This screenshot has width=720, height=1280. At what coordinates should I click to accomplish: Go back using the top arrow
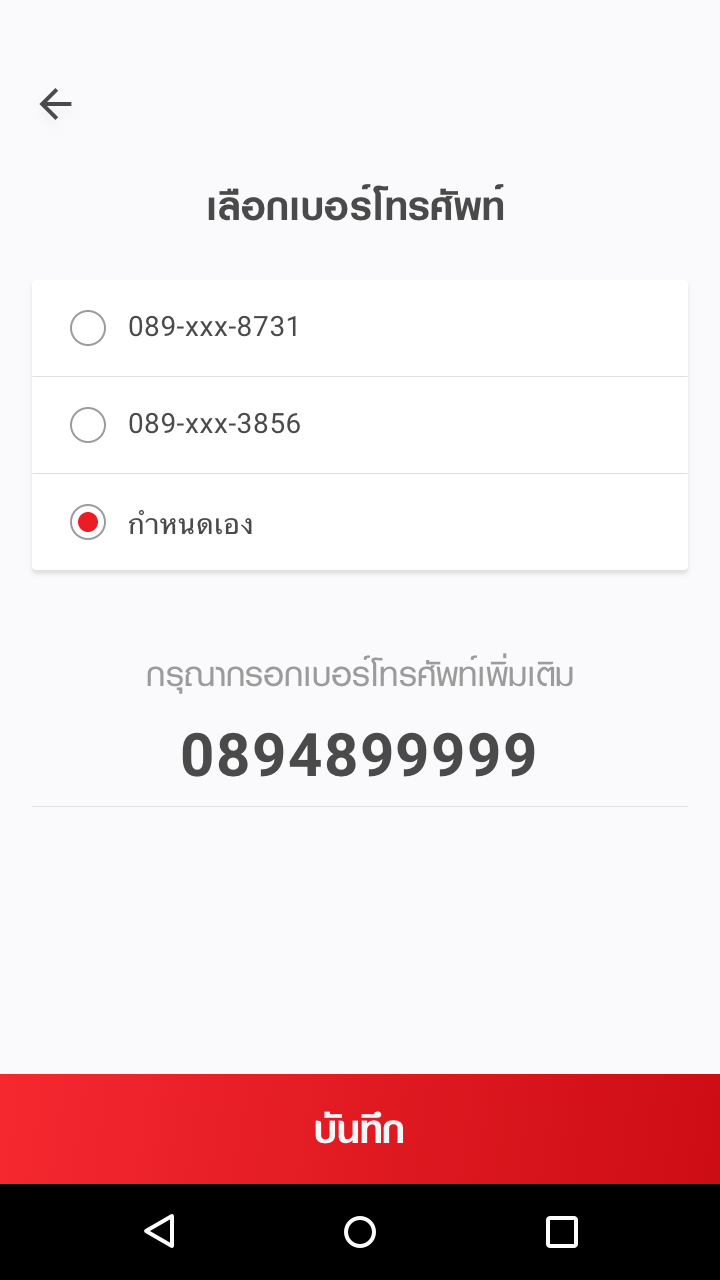pyautogui.click(x=56, y=104)
